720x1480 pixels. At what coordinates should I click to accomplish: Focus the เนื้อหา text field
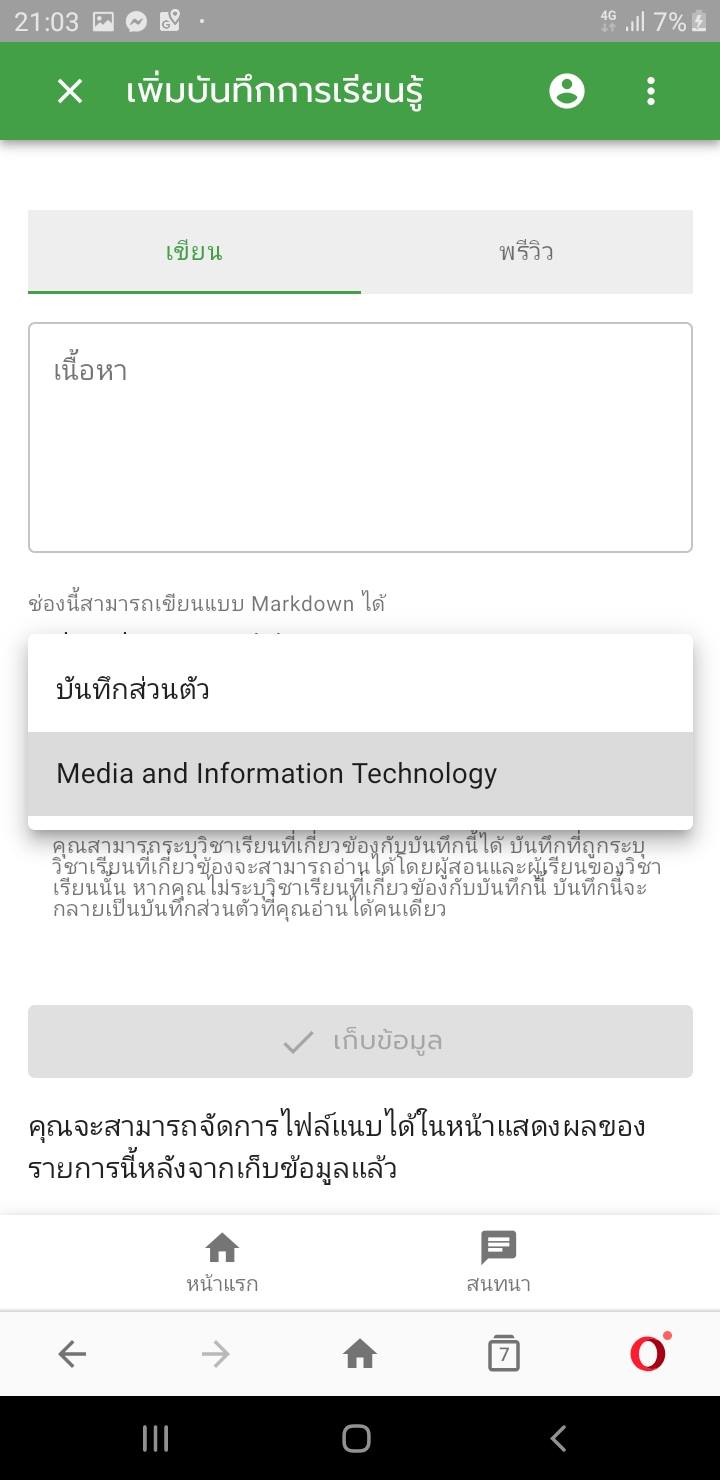[x=360, y=437]
